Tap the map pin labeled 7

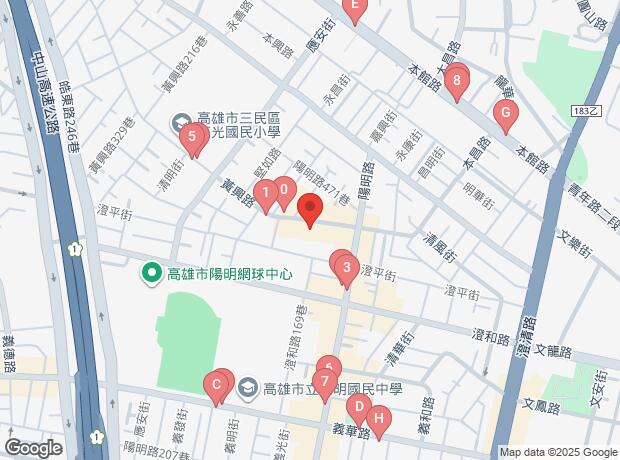tap(324, 381)
